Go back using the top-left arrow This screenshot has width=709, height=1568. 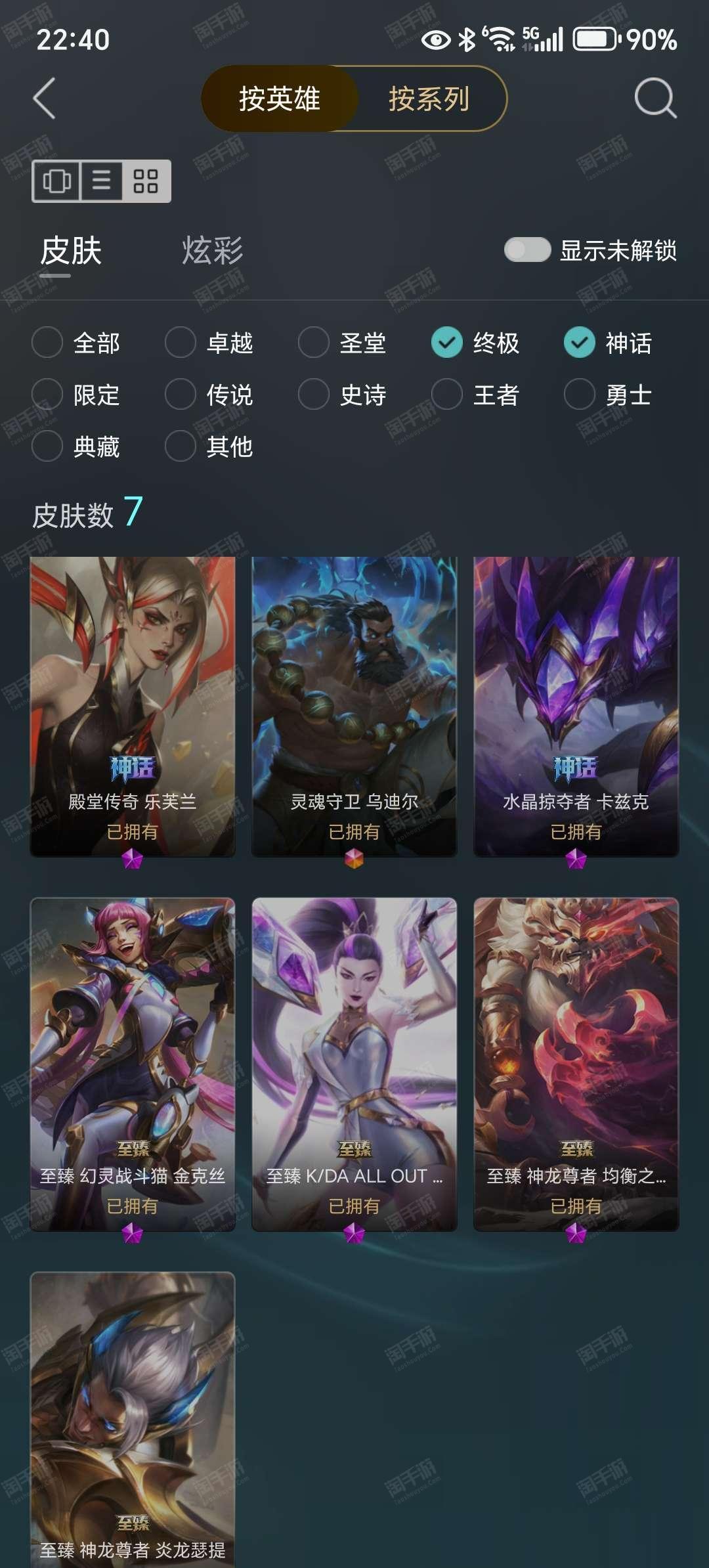pyautogui.click(x=44, y=98)
